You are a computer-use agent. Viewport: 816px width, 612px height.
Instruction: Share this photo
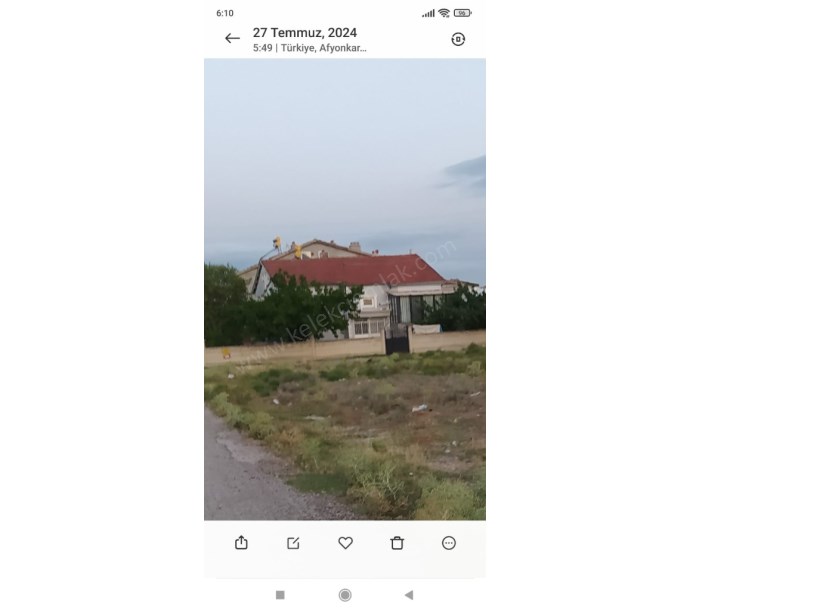click(241, 543)
